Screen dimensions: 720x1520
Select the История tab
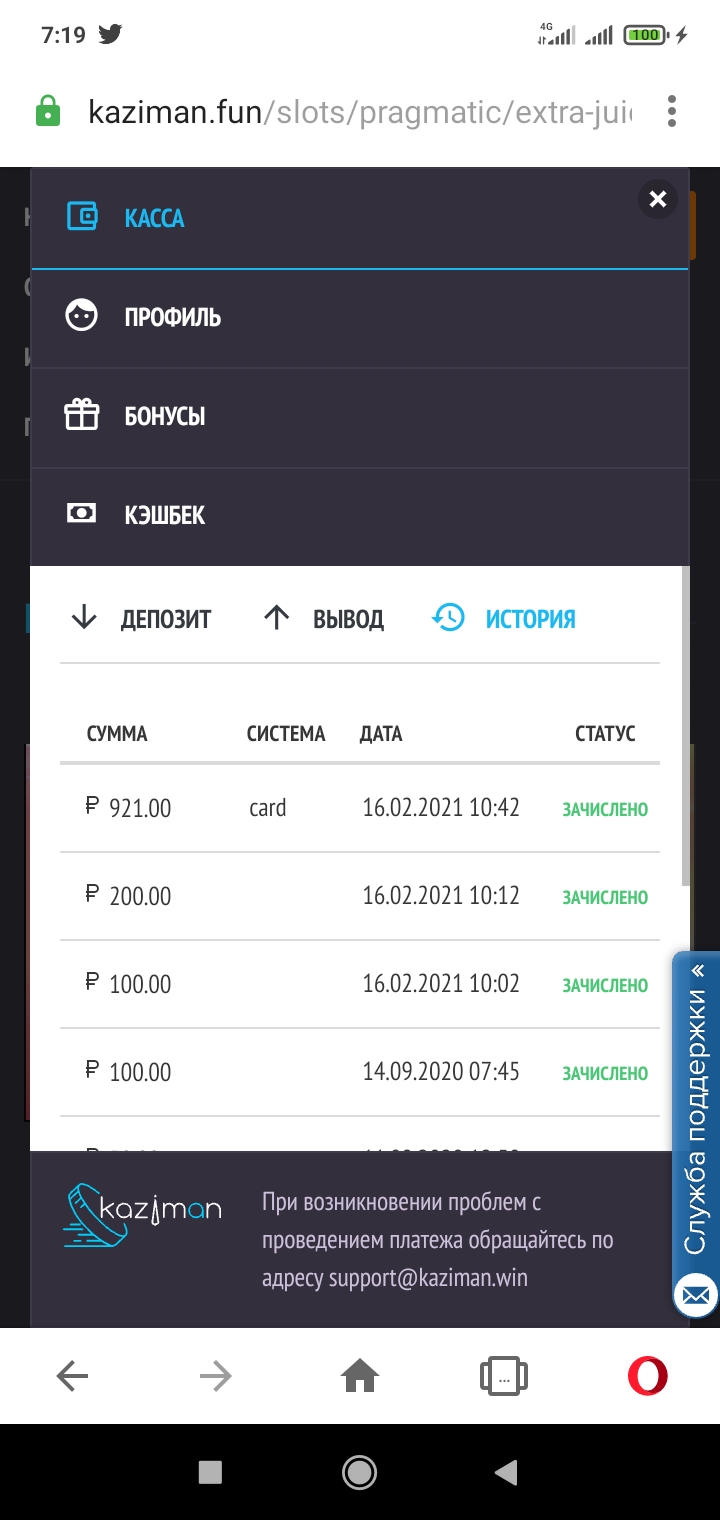coord(505,619)
